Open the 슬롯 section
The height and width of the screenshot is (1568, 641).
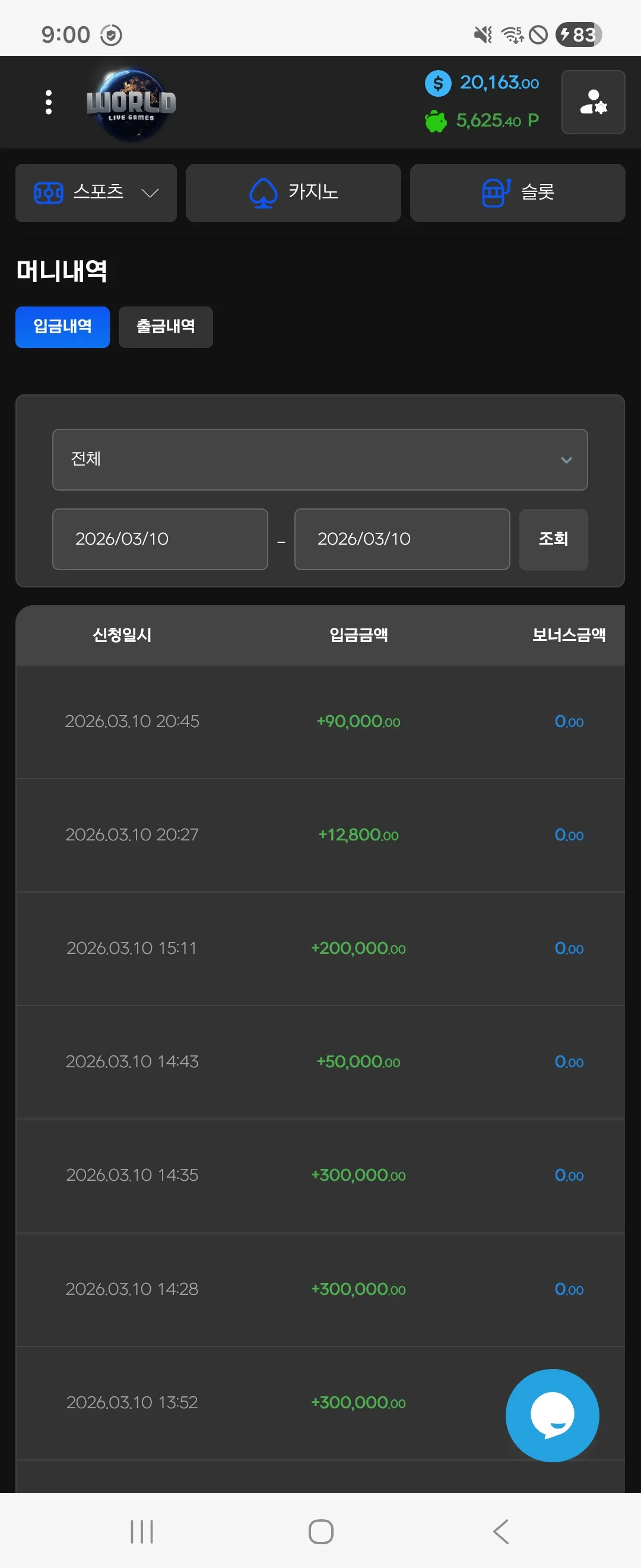[518, 193]
